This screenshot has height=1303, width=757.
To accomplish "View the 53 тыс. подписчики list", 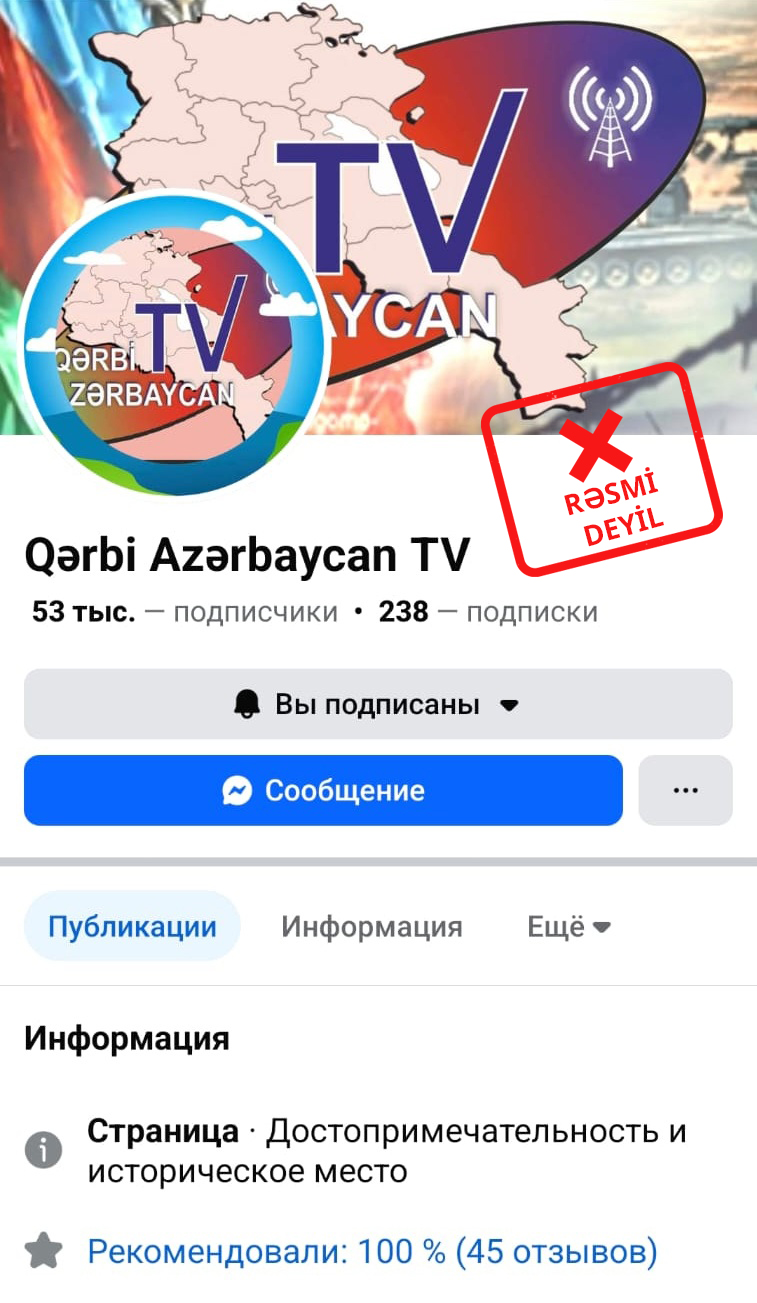I will (185, 612).
